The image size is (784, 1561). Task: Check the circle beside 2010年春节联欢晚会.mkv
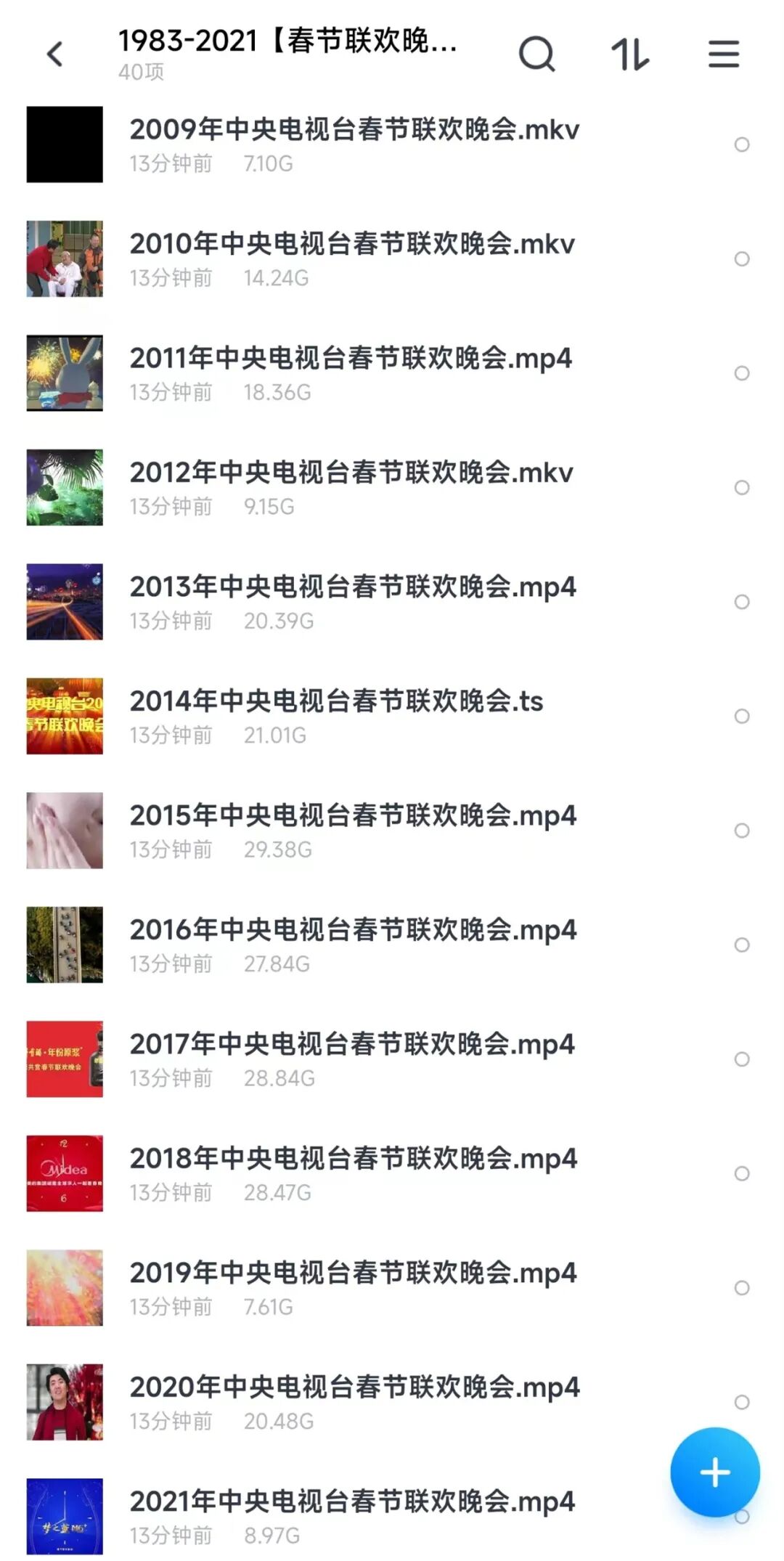[741, 259]
